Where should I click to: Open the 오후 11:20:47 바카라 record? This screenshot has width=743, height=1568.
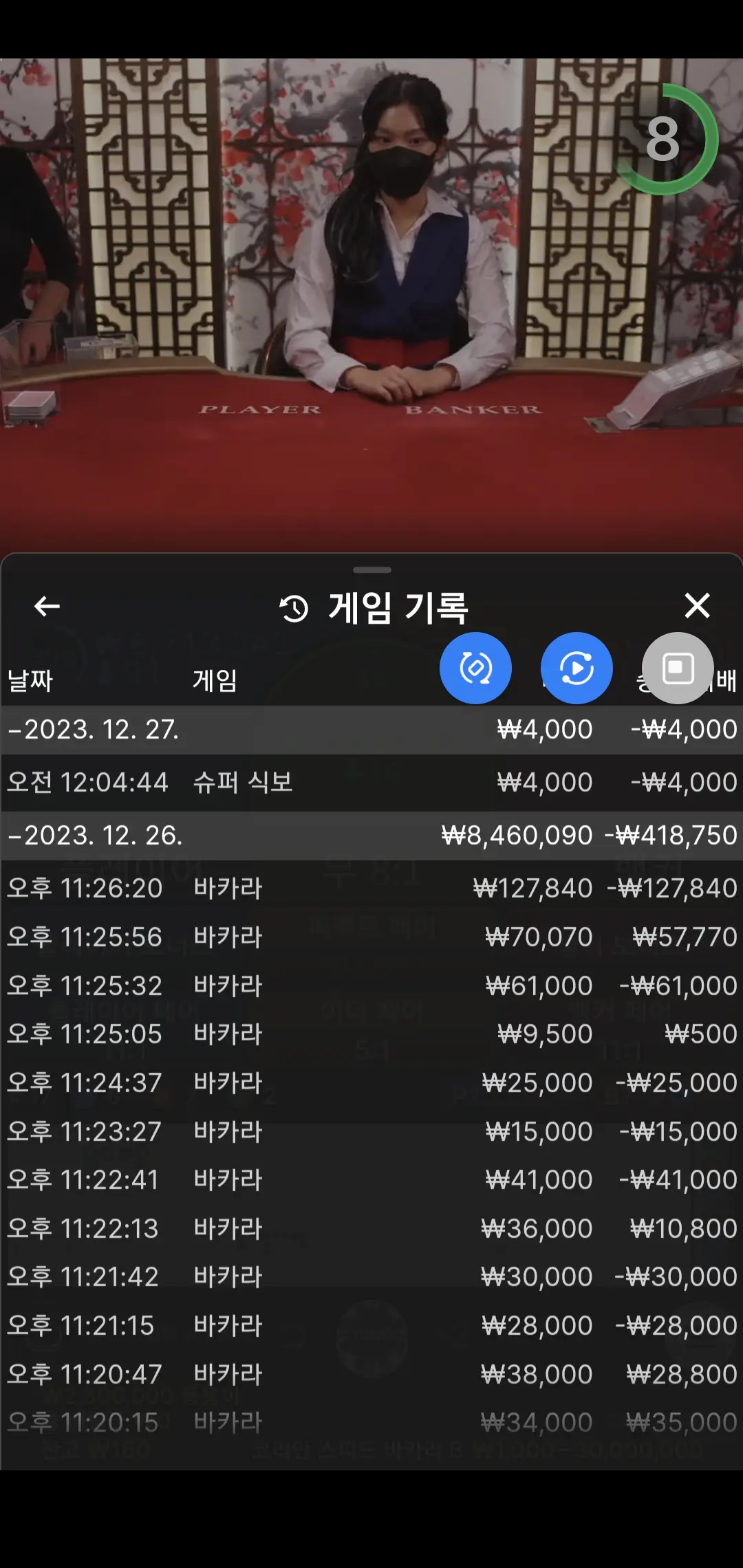tap(371, 1374)
